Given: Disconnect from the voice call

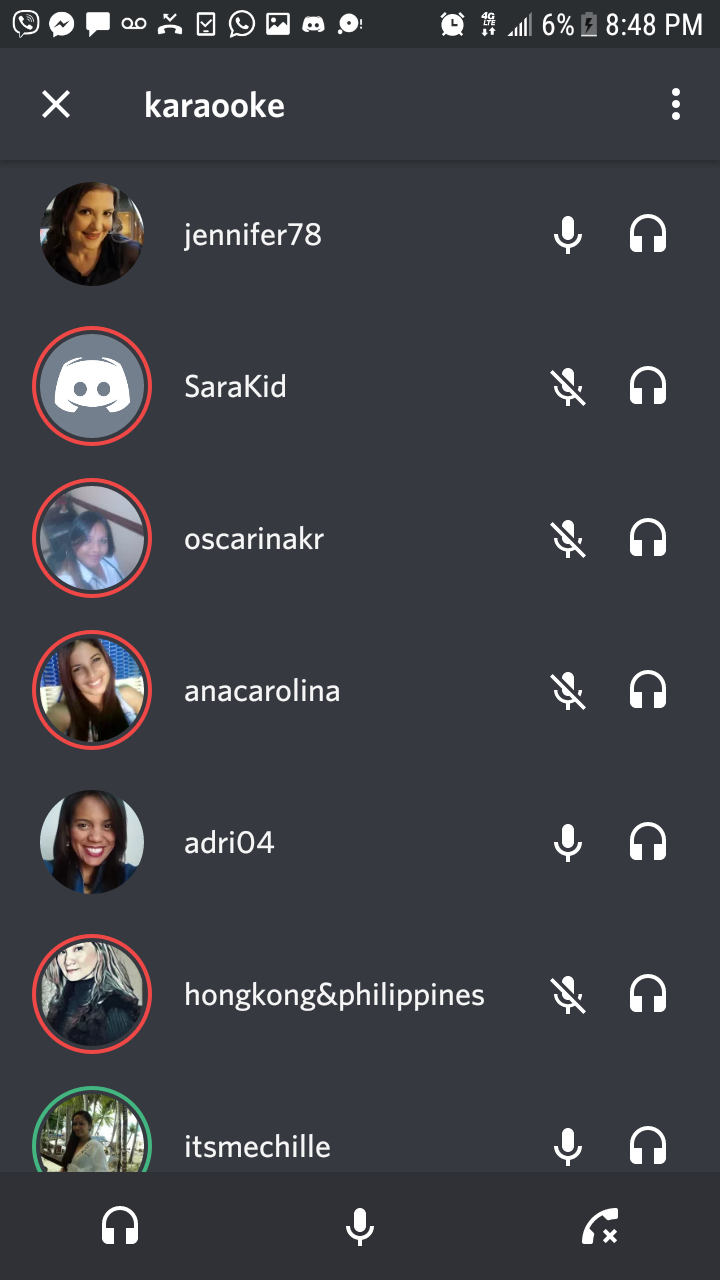Looking at the screenshot, I should (x=600, y=1226).
